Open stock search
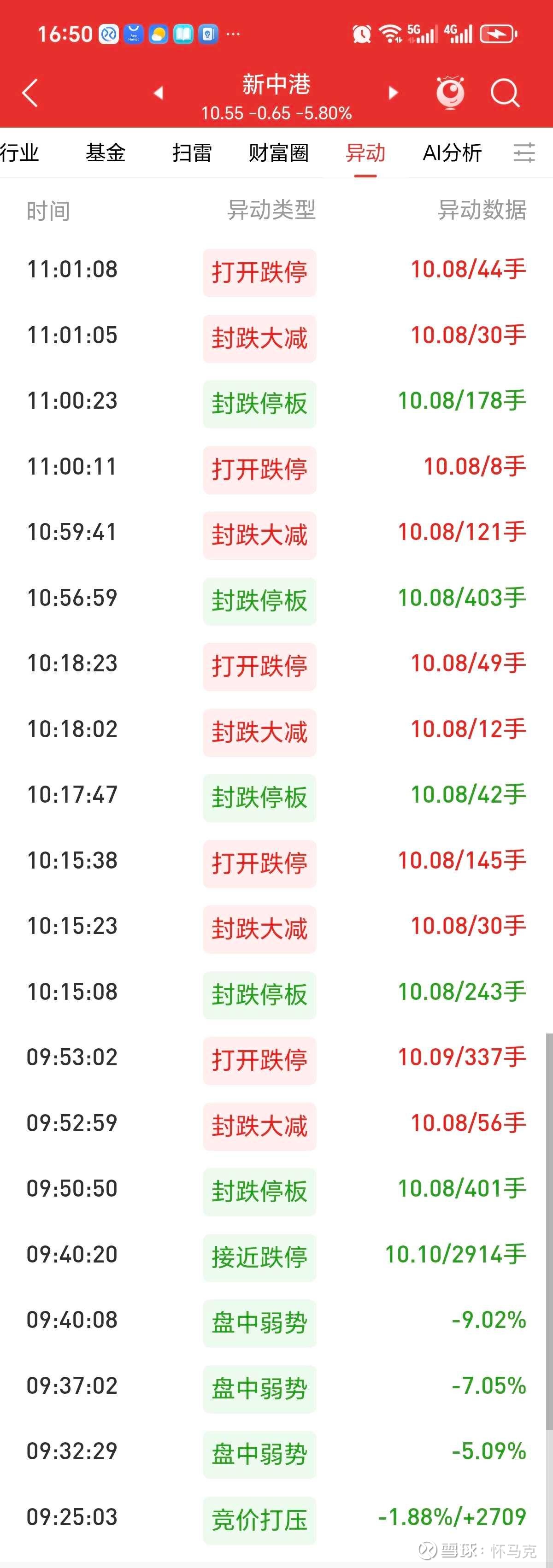This screenshot has width=553, height=1568. coord(505,93)
